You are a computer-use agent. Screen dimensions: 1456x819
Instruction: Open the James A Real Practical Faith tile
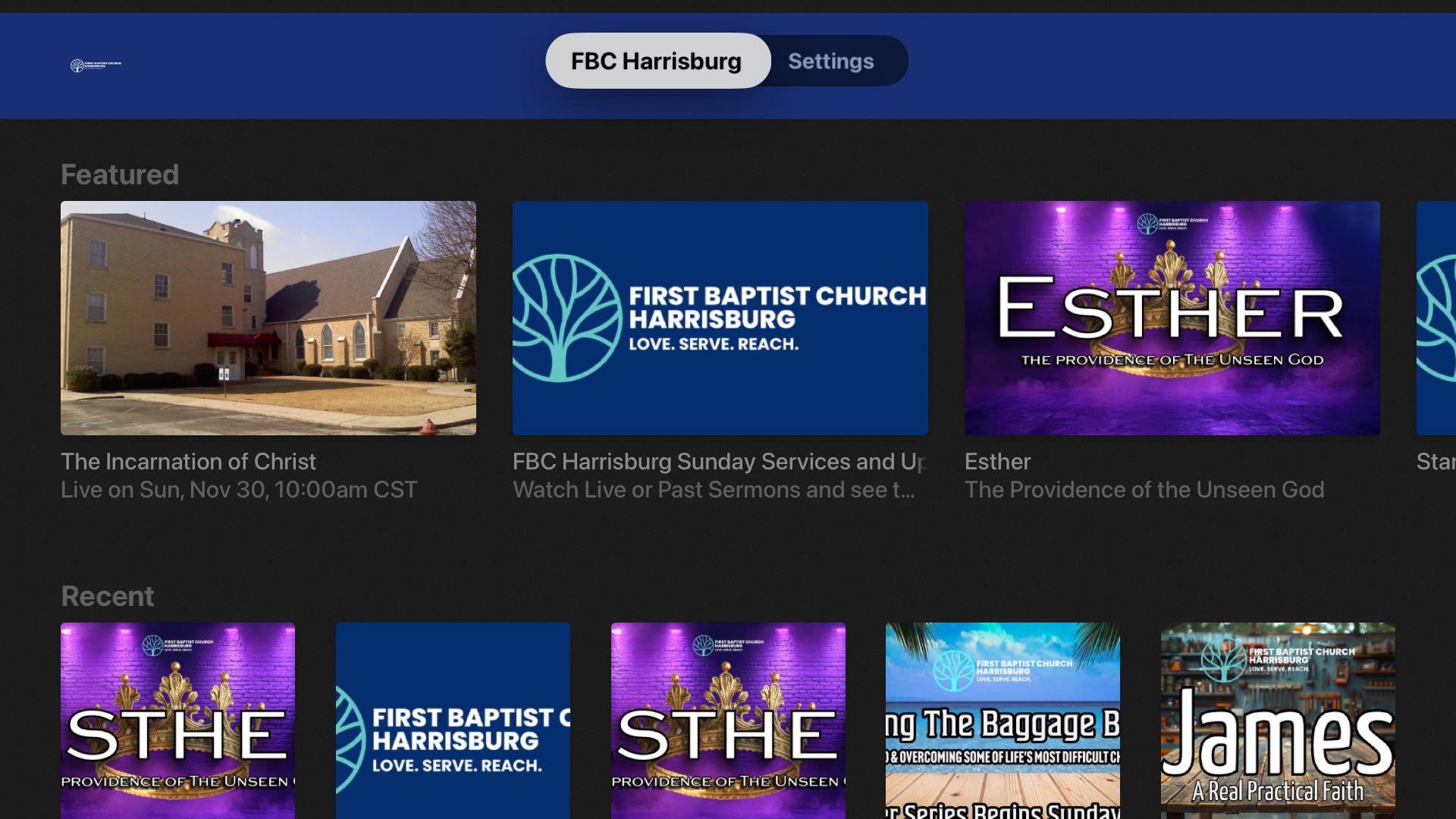click(x=1277, y=720)
